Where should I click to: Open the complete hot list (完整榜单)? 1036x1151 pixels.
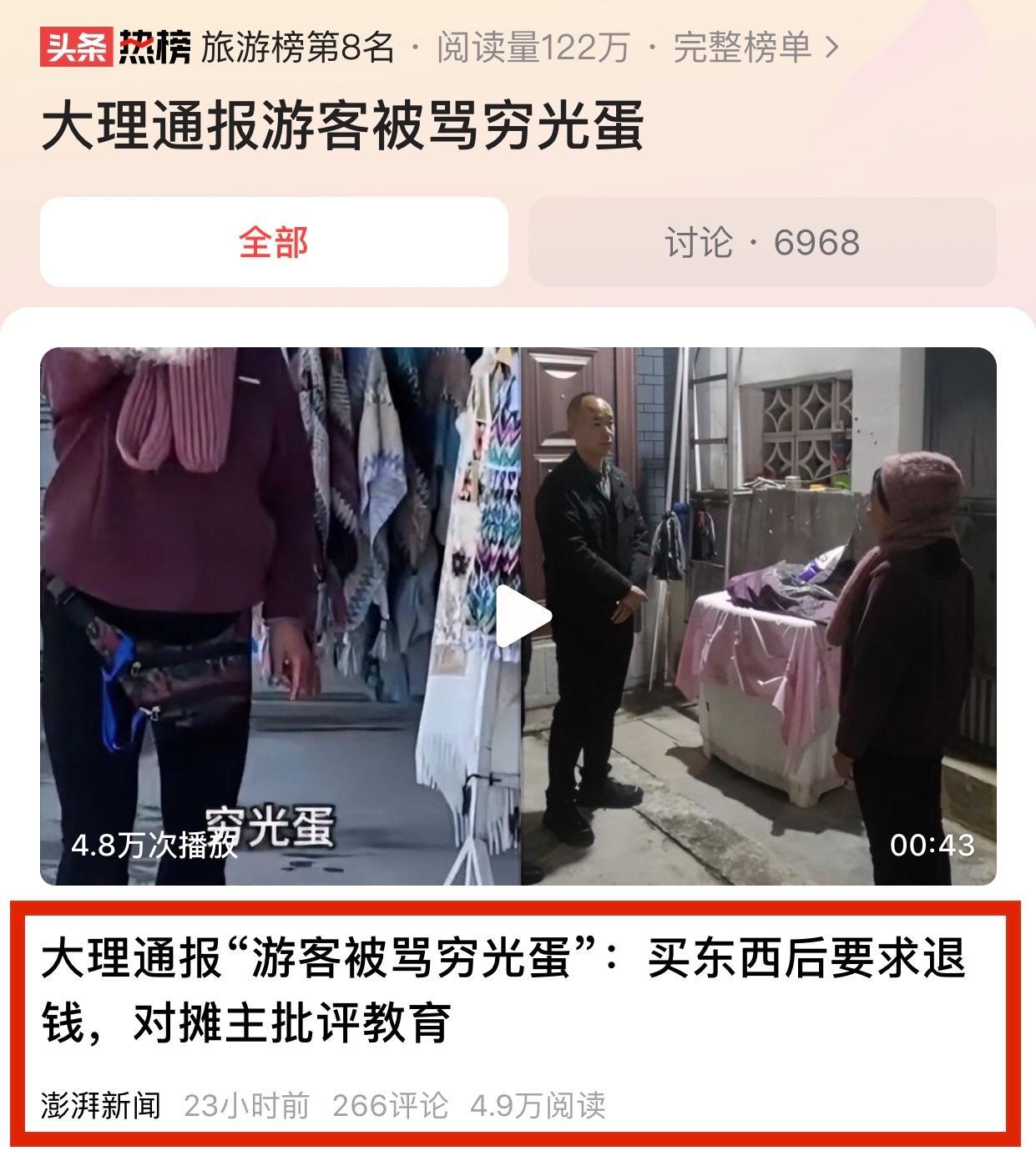(x=756, y=48)
